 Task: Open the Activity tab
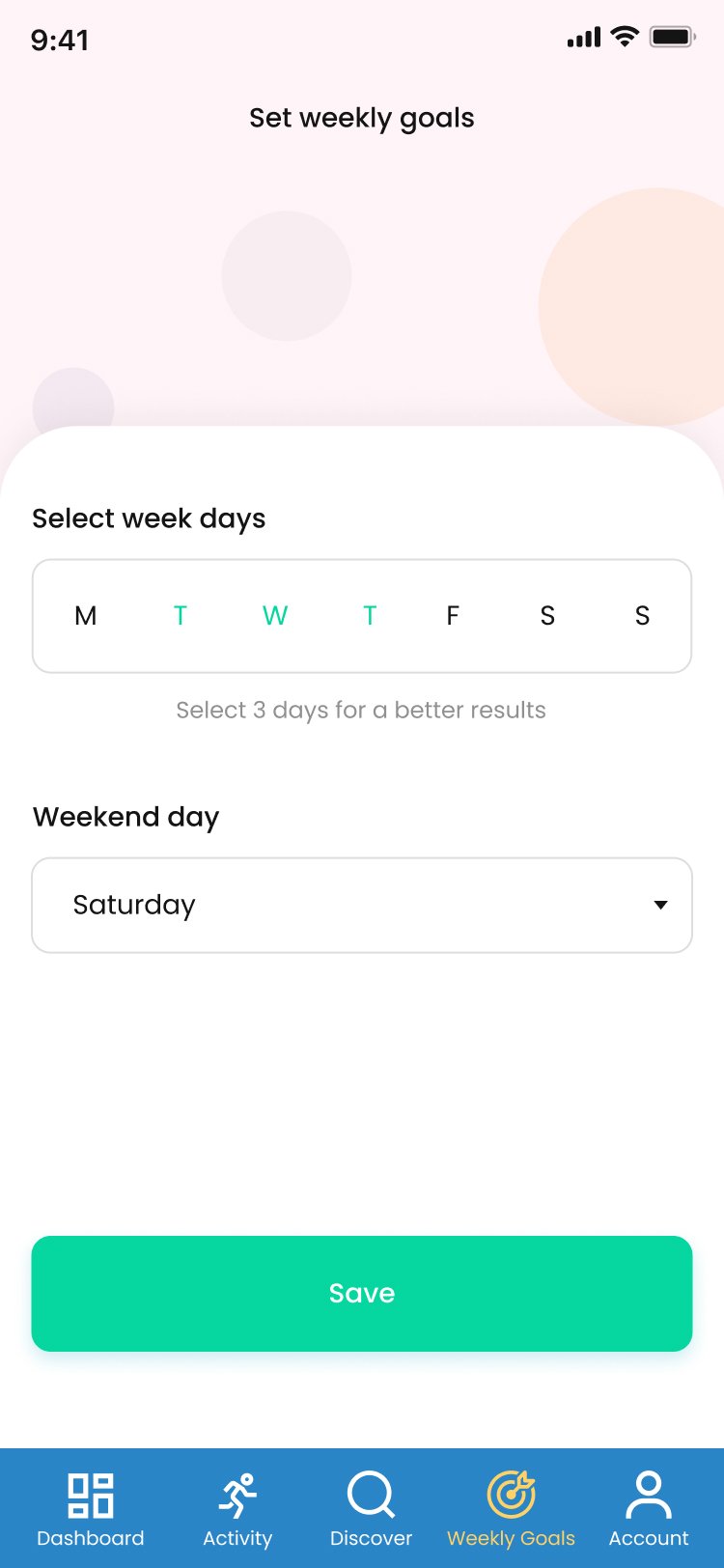[x=237, y=1509]
